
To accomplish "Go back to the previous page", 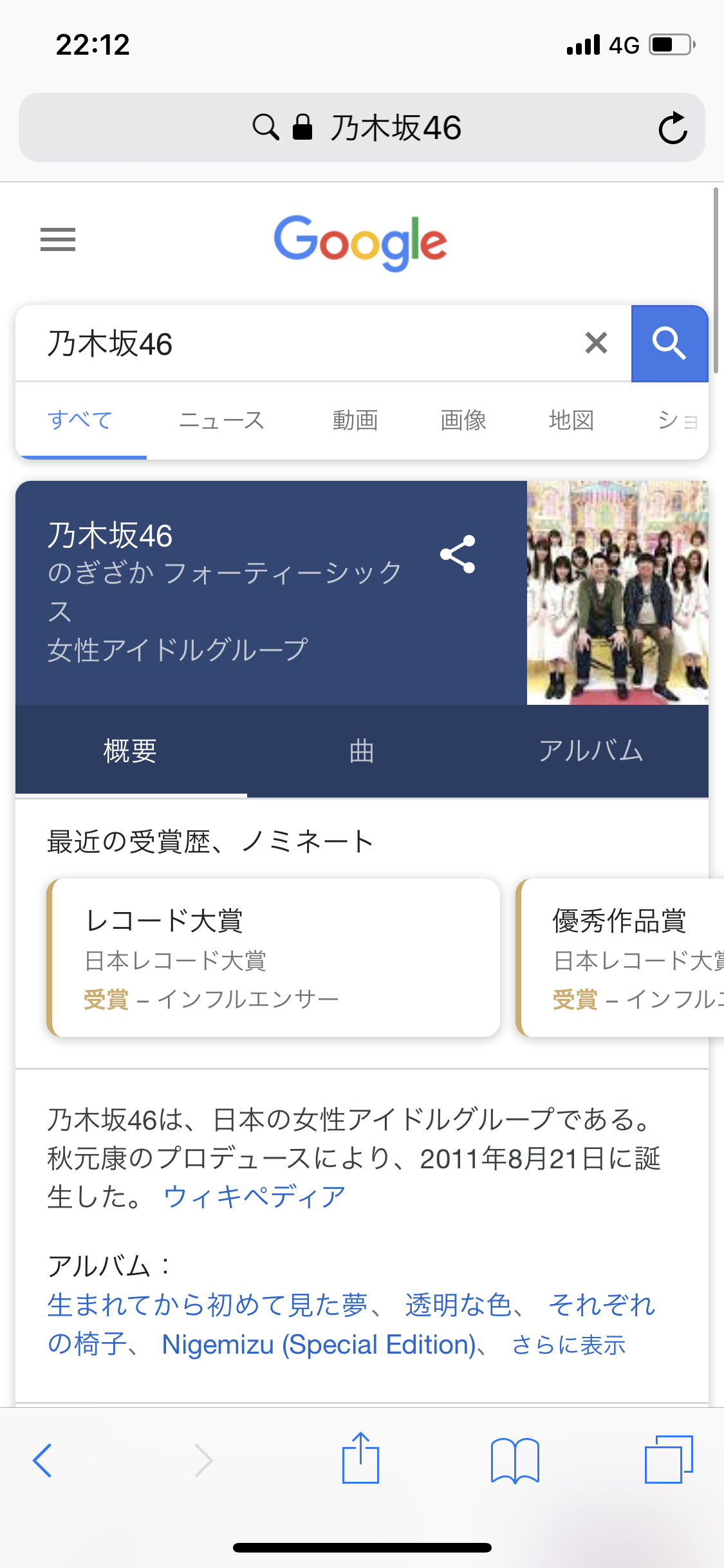I will pyautogui.click(x=42, y=1461).
